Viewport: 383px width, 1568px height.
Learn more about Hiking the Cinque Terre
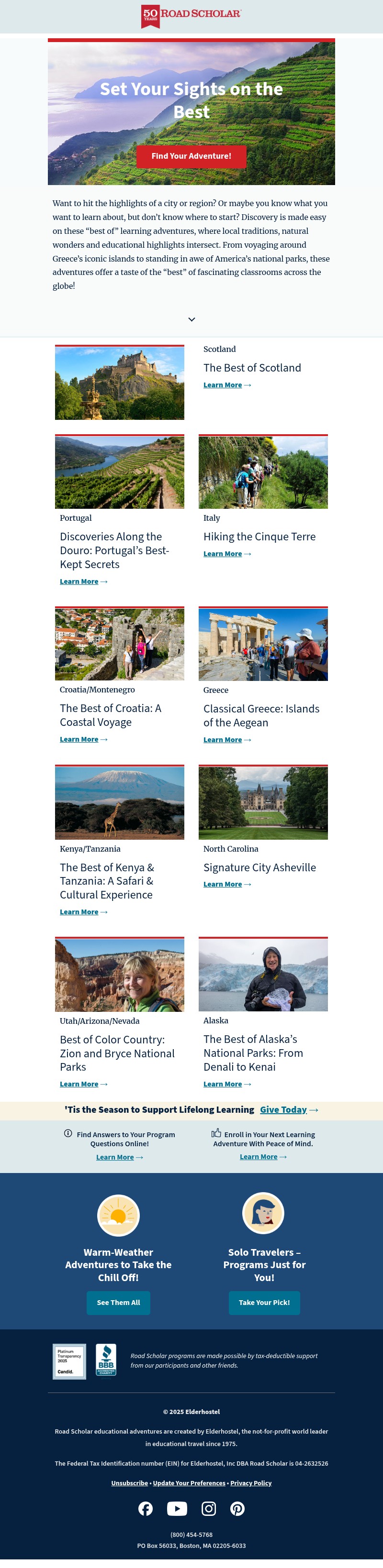(223, 554)
